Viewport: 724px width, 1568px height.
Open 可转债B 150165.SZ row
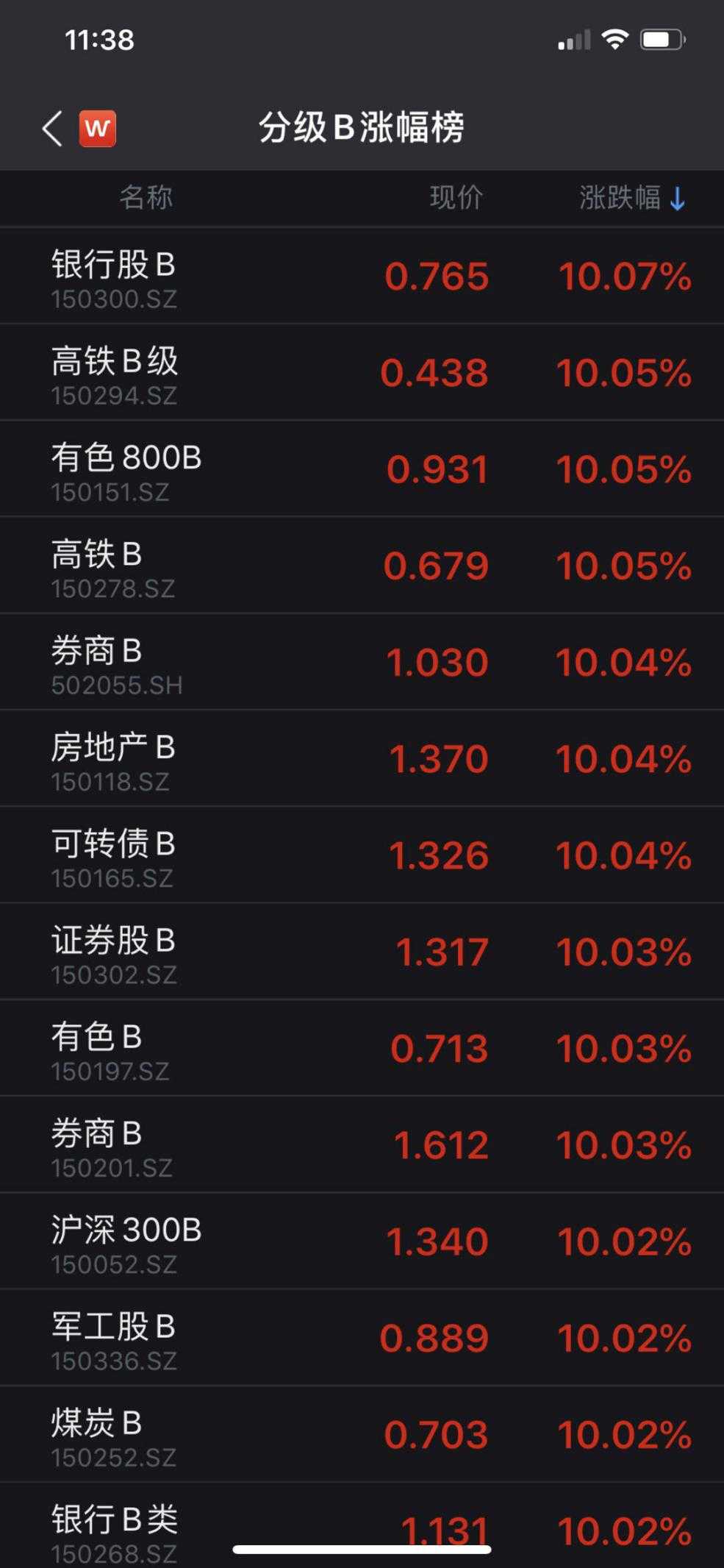[x=362, y=855]
